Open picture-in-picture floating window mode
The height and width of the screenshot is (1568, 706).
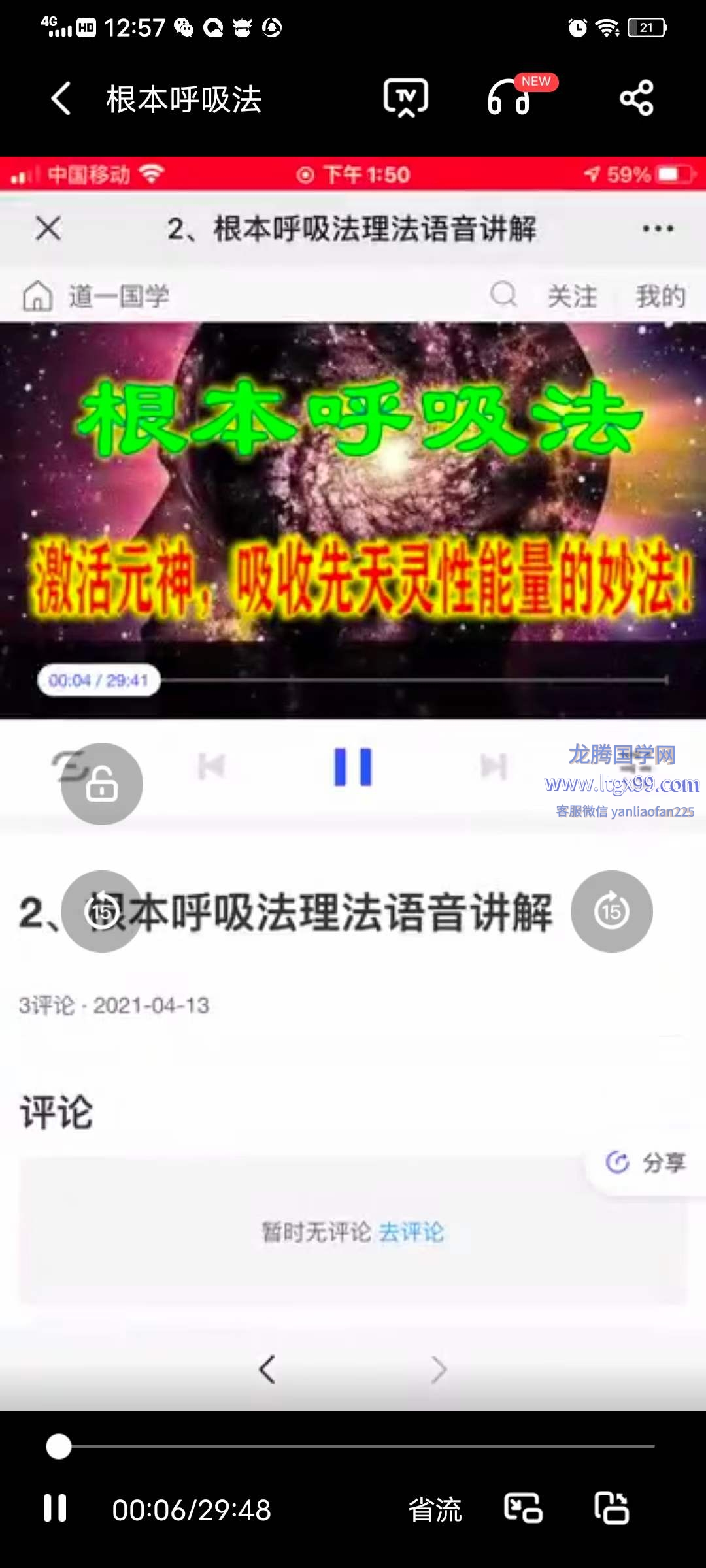pyautogui.click(x=523, y=1508)
